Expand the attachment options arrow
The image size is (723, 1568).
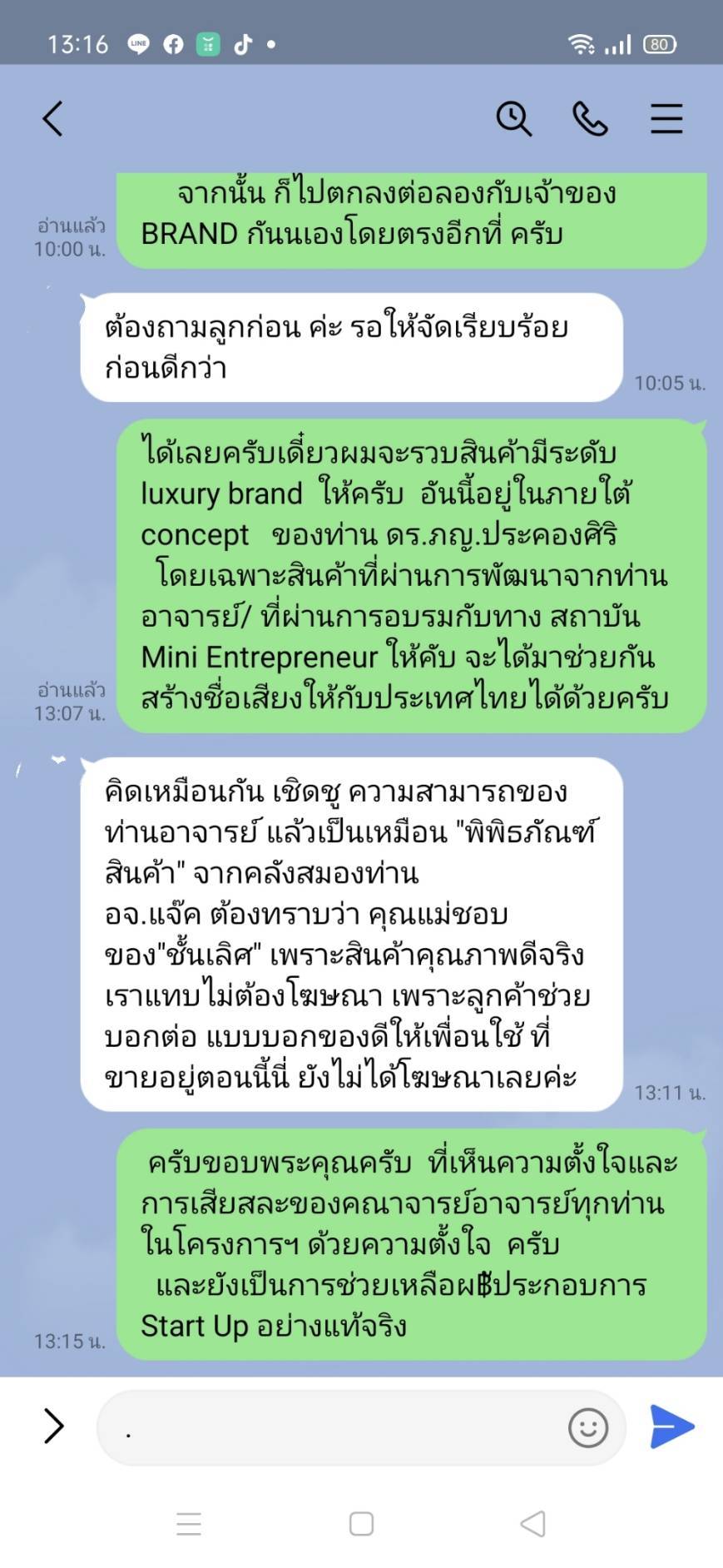(53, 1426)
